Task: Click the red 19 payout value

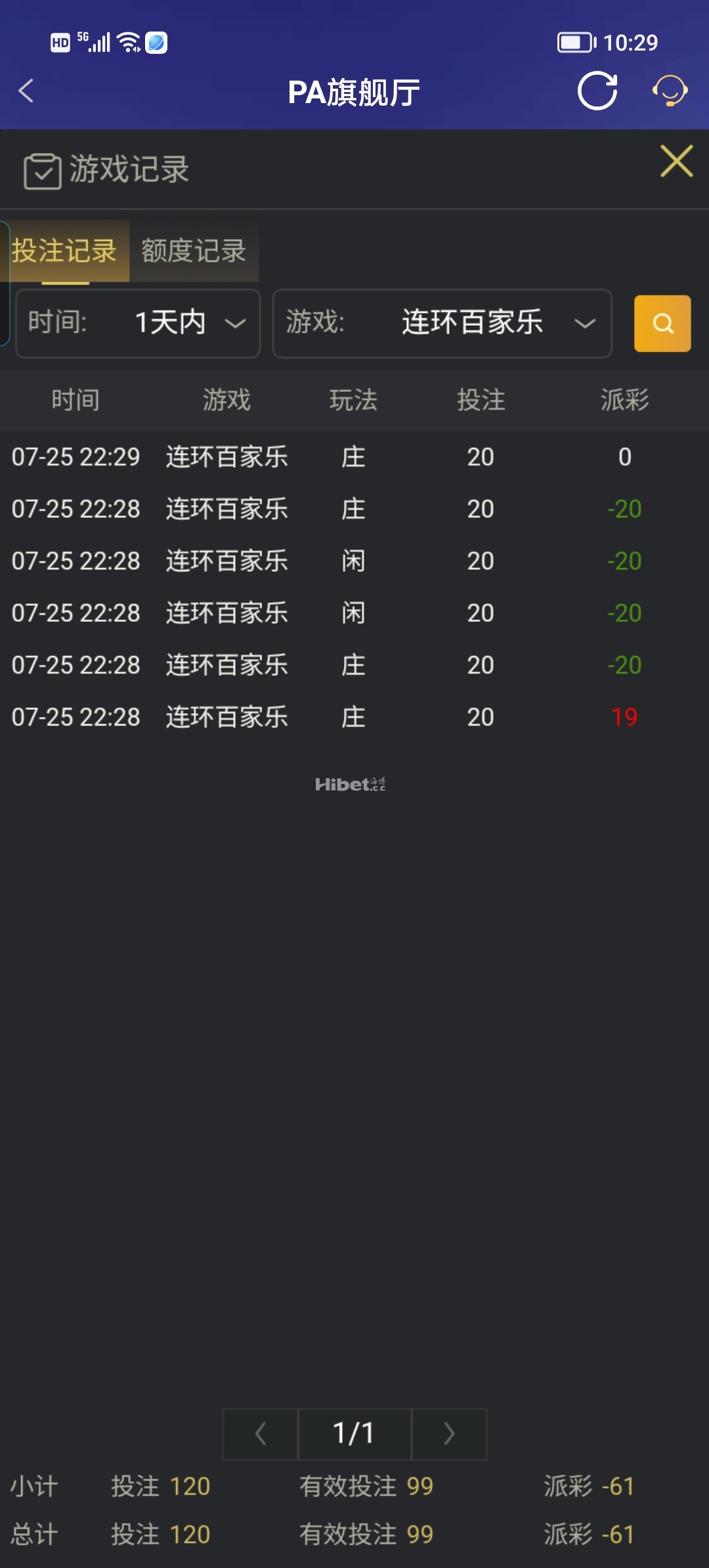Action: coord(624,717)
